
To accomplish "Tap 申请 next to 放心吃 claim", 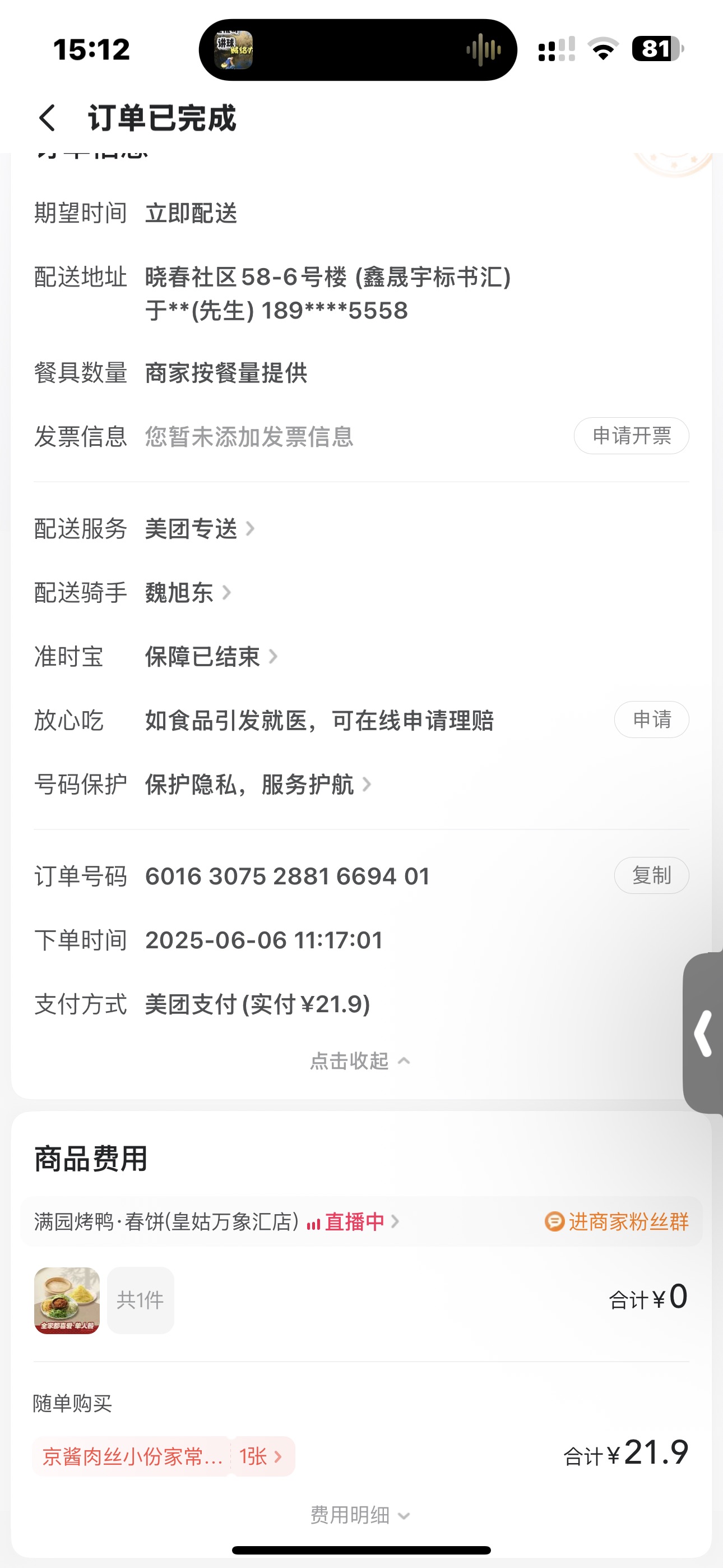I will click(x=651, y=720).
